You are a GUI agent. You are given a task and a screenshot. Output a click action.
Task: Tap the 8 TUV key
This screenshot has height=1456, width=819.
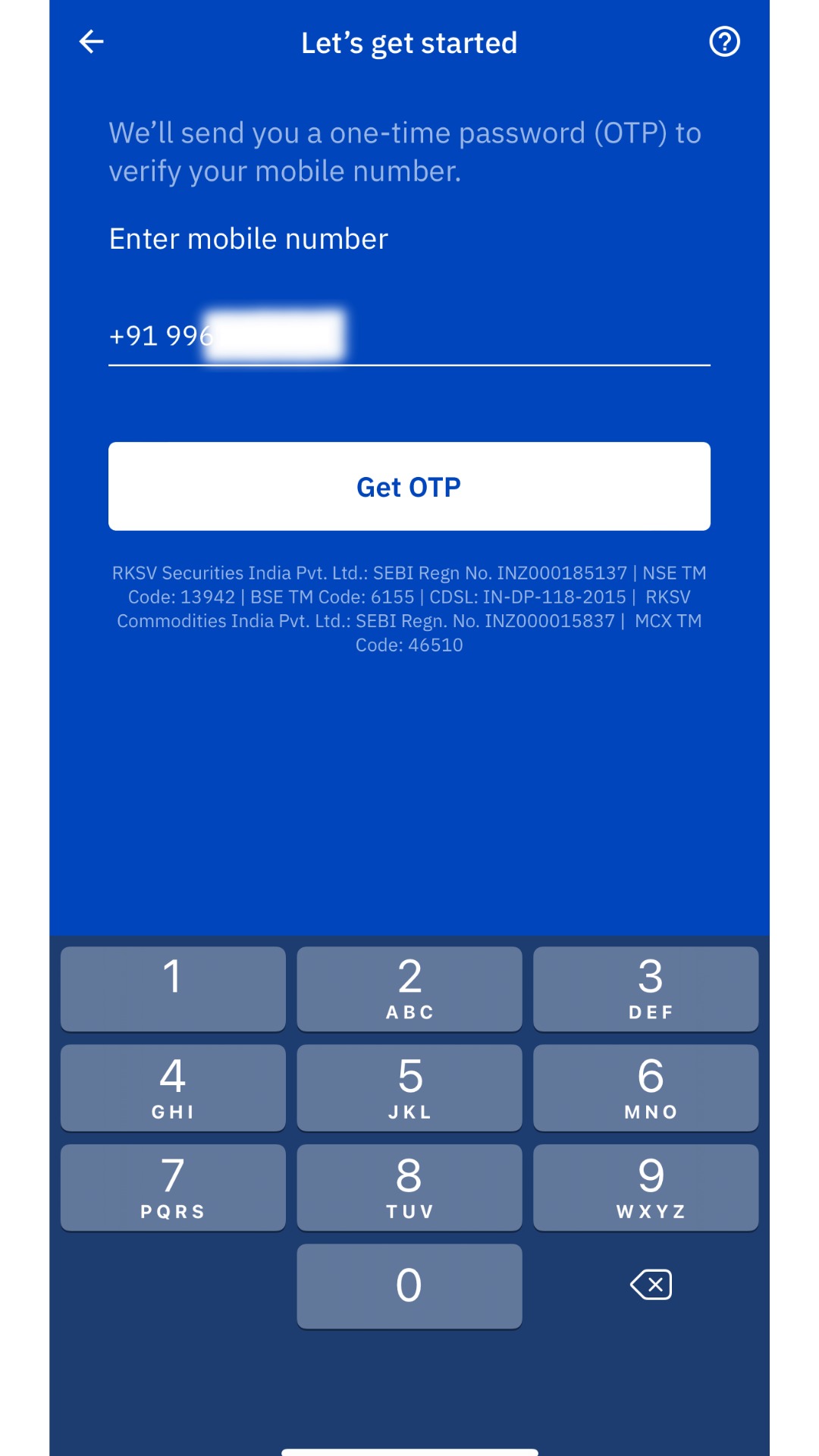click(x=409, y=1188)
